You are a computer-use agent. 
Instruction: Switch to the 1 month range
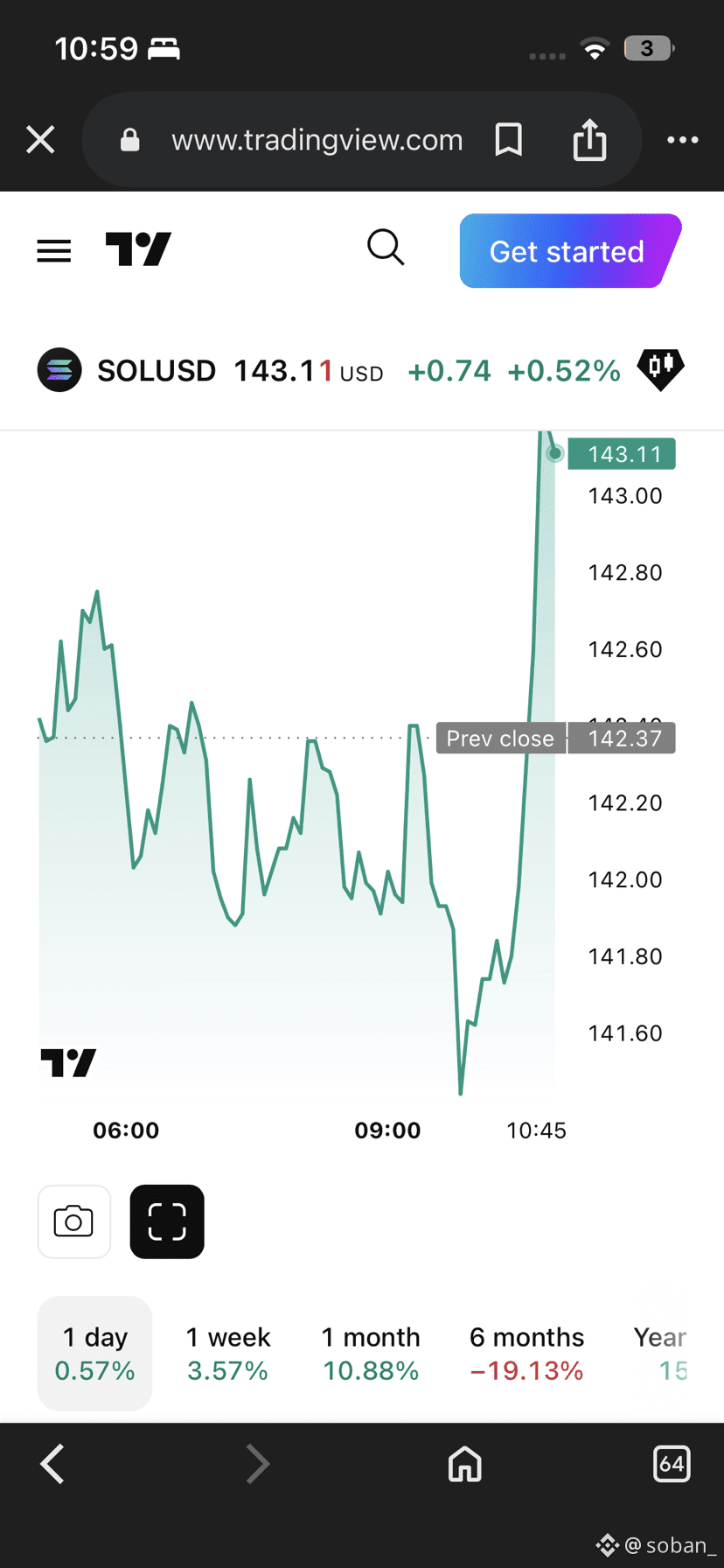click(x=371, y=1353)
